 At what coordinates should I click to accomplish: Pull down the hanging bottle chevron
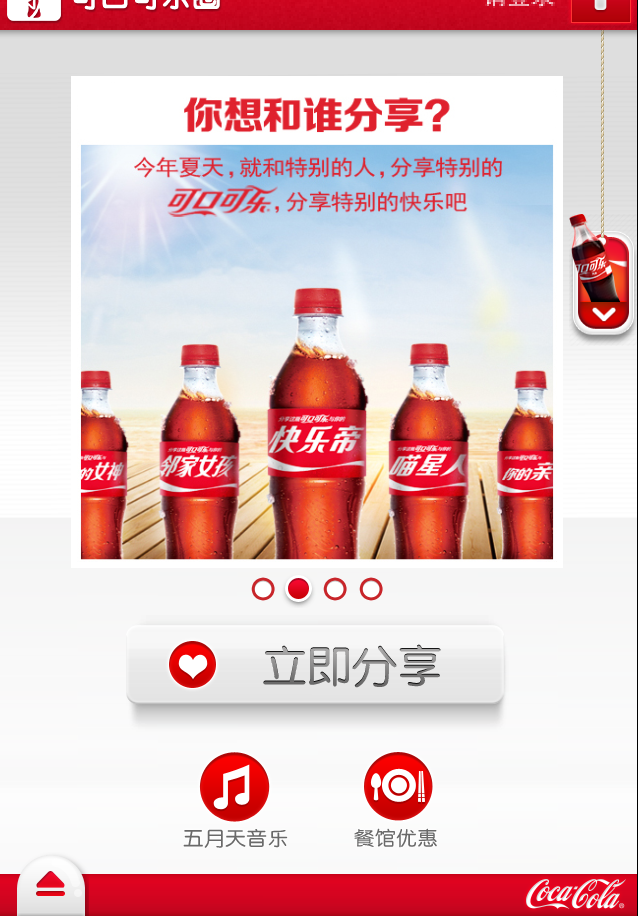pyautogui.click(x=603, y=313)
